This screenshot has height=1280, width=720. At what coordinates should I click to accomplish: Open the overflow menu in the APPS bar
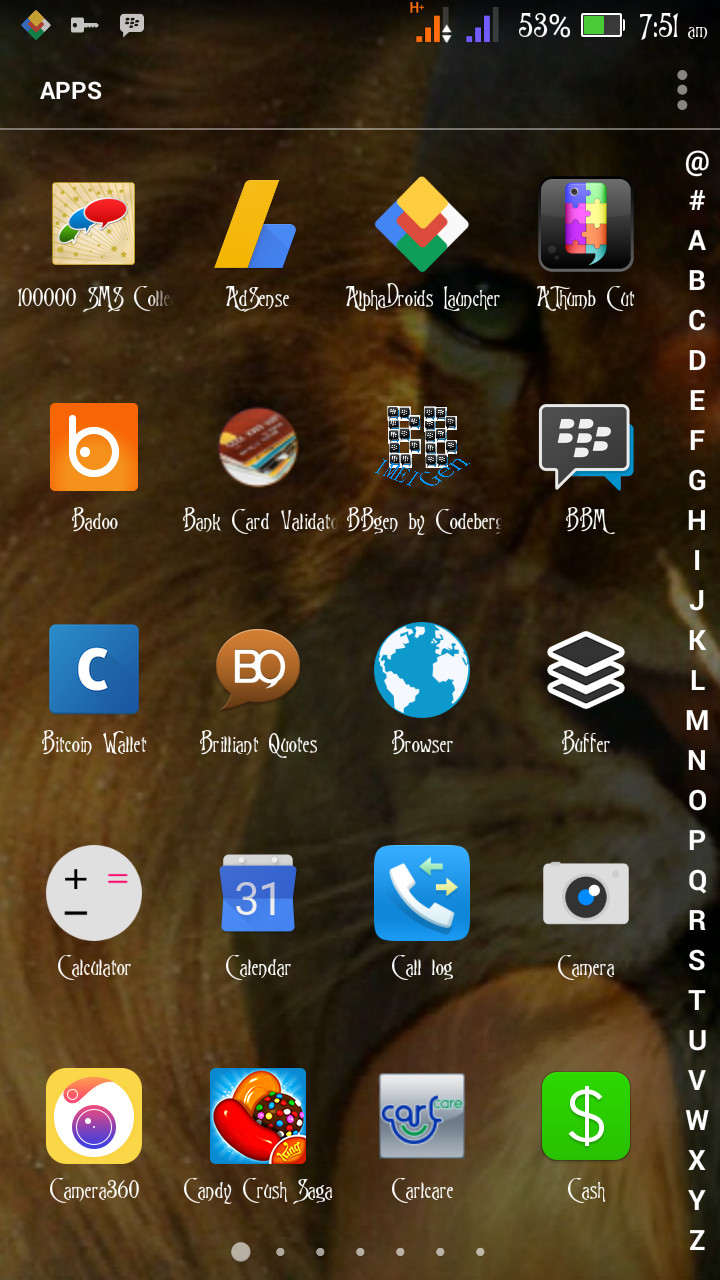(682, 90)
